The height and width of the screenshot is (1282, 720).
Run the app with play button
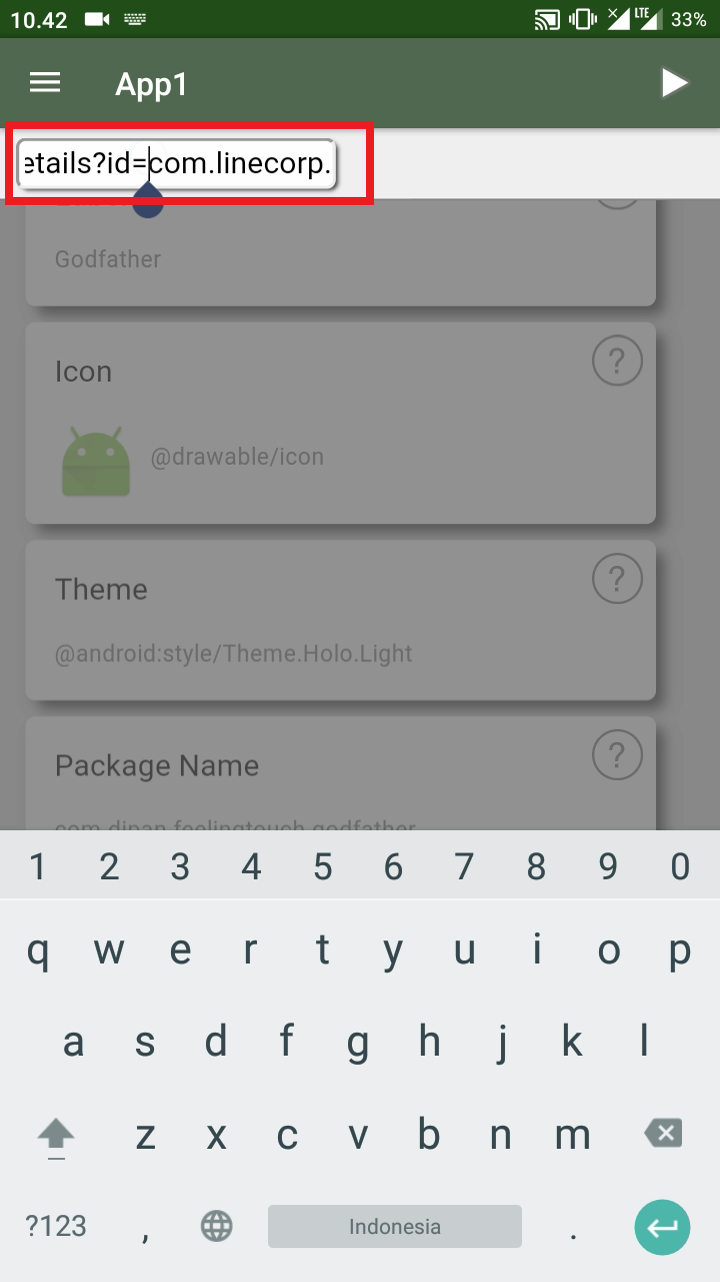pyautogui.click(x=675, y=83)
